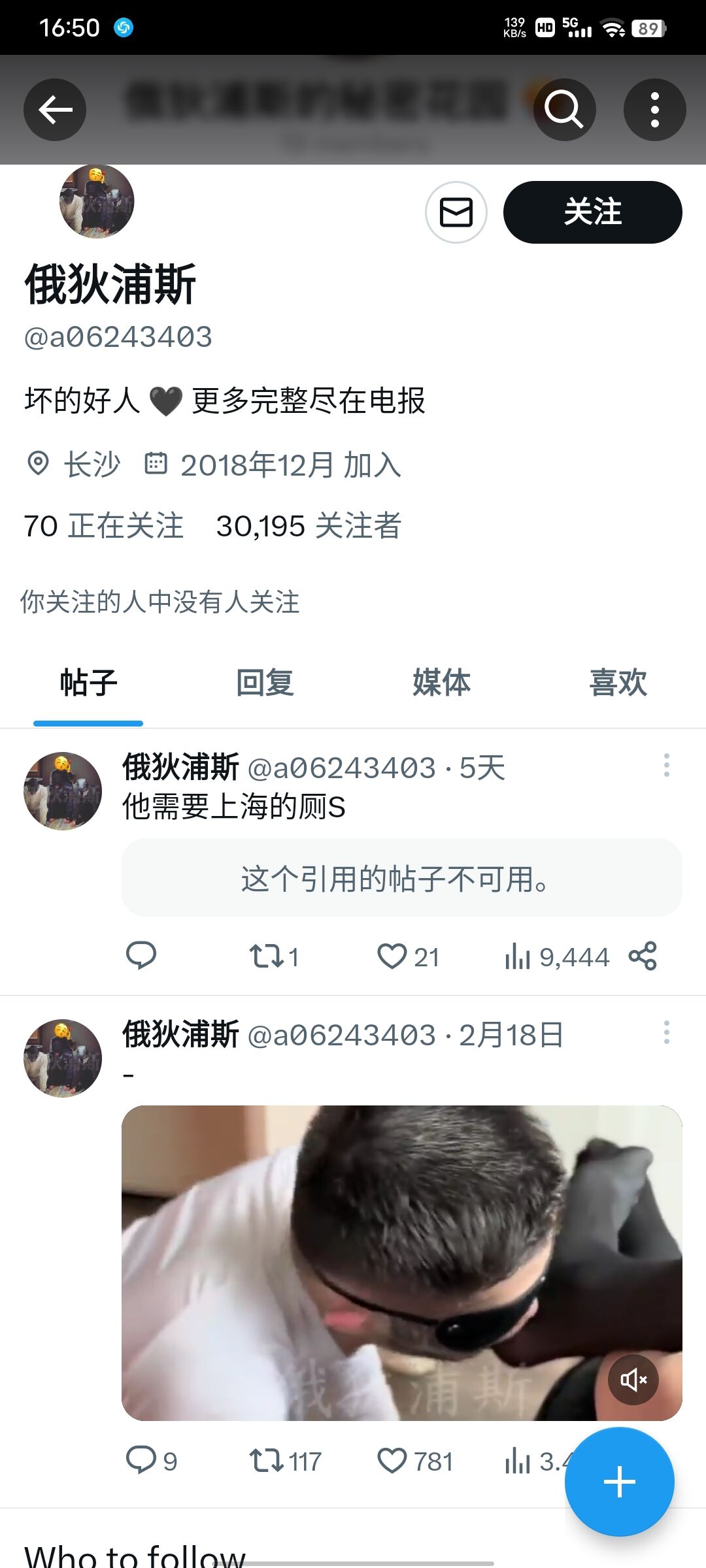Open the list of 70 正在关注
706x1568 pixels.
pyautogui.click(x=104, y=526)
